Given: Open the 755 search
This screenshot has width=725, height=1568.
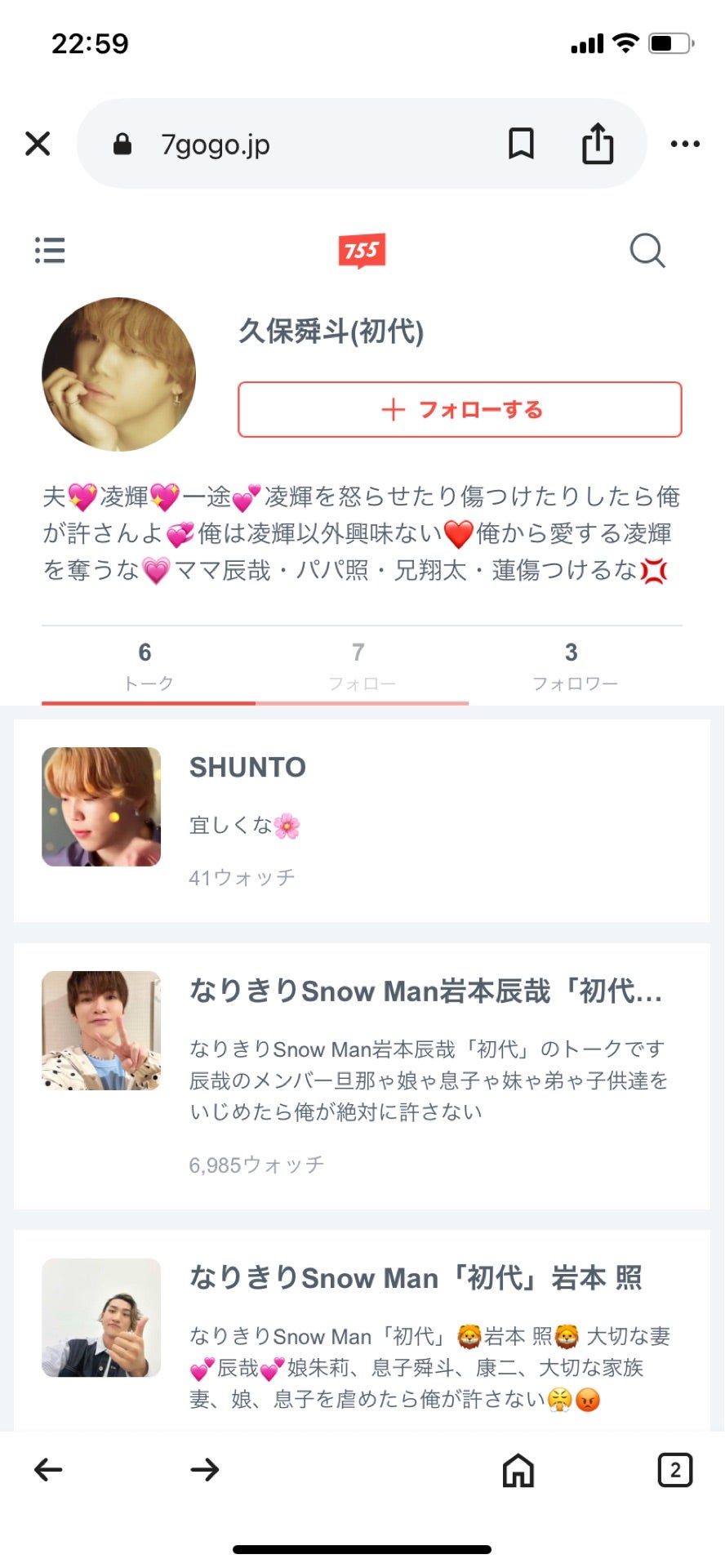Looking at the screenshot, I should pyautogui.click(x=647, y=250).
